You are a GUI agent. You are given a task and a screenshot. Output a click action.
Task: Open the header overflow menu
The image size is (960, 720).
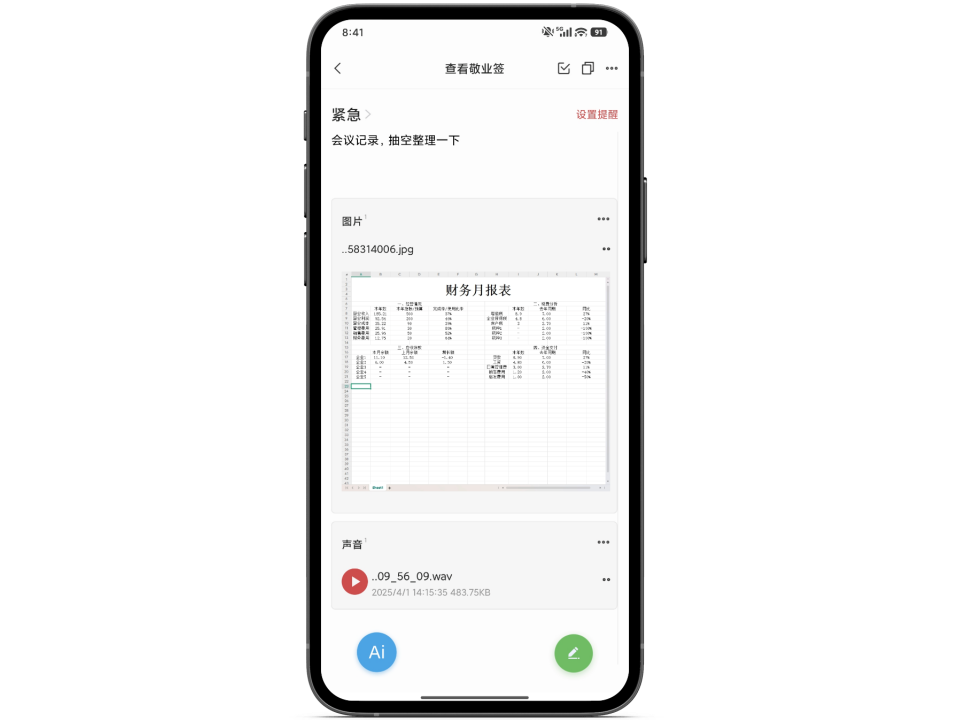pos(612,69)
